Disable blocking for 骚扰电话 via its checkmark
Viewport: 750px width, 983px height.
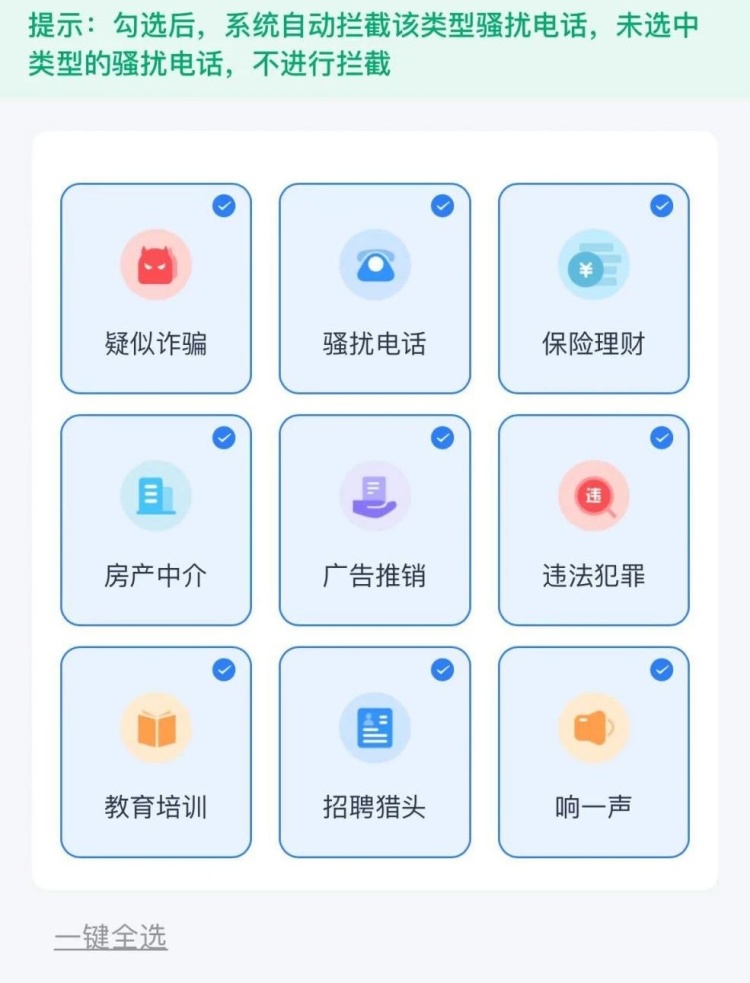tap(441, 206)
